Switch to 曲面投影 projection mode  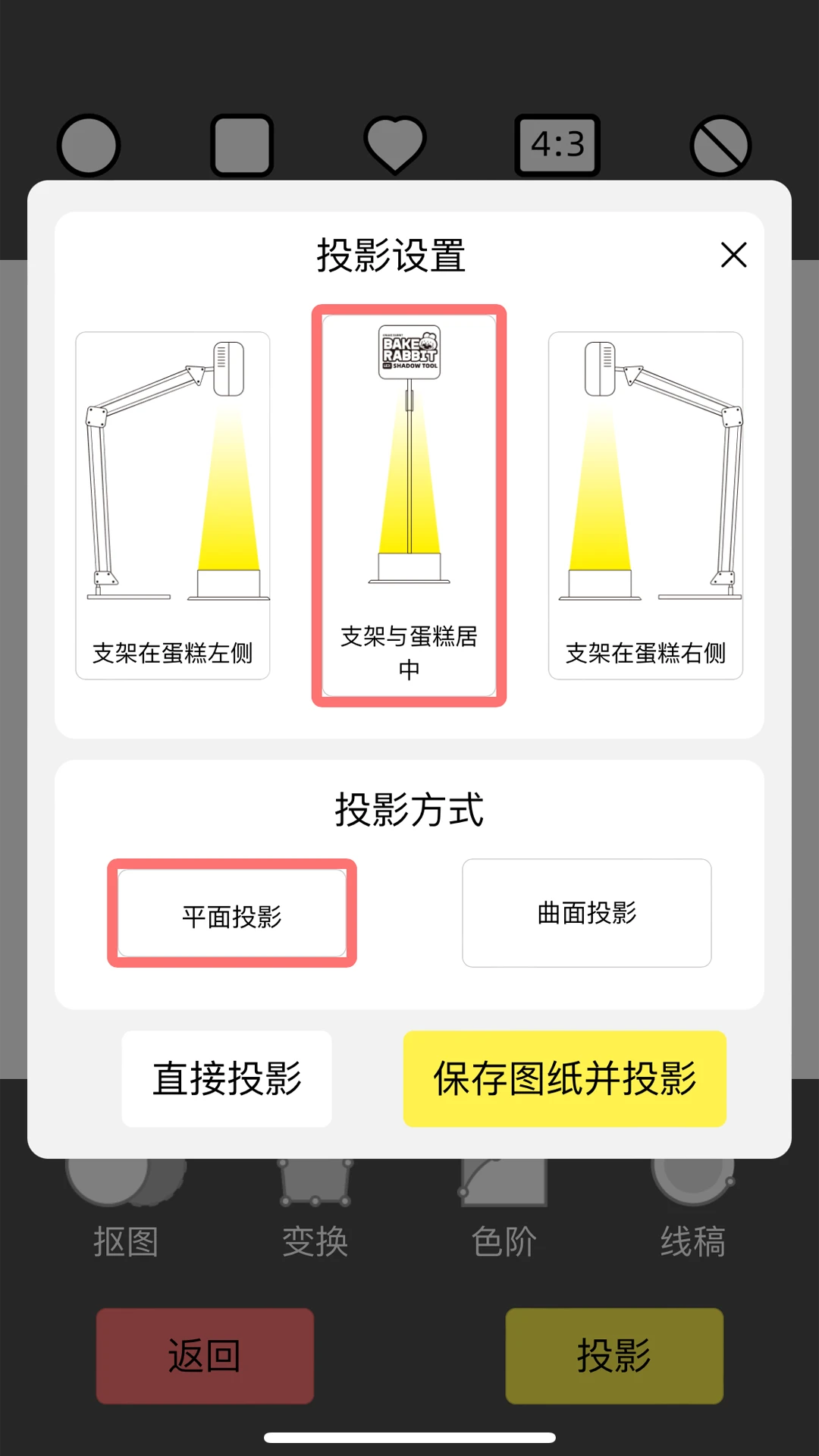[x=586, y=913]
